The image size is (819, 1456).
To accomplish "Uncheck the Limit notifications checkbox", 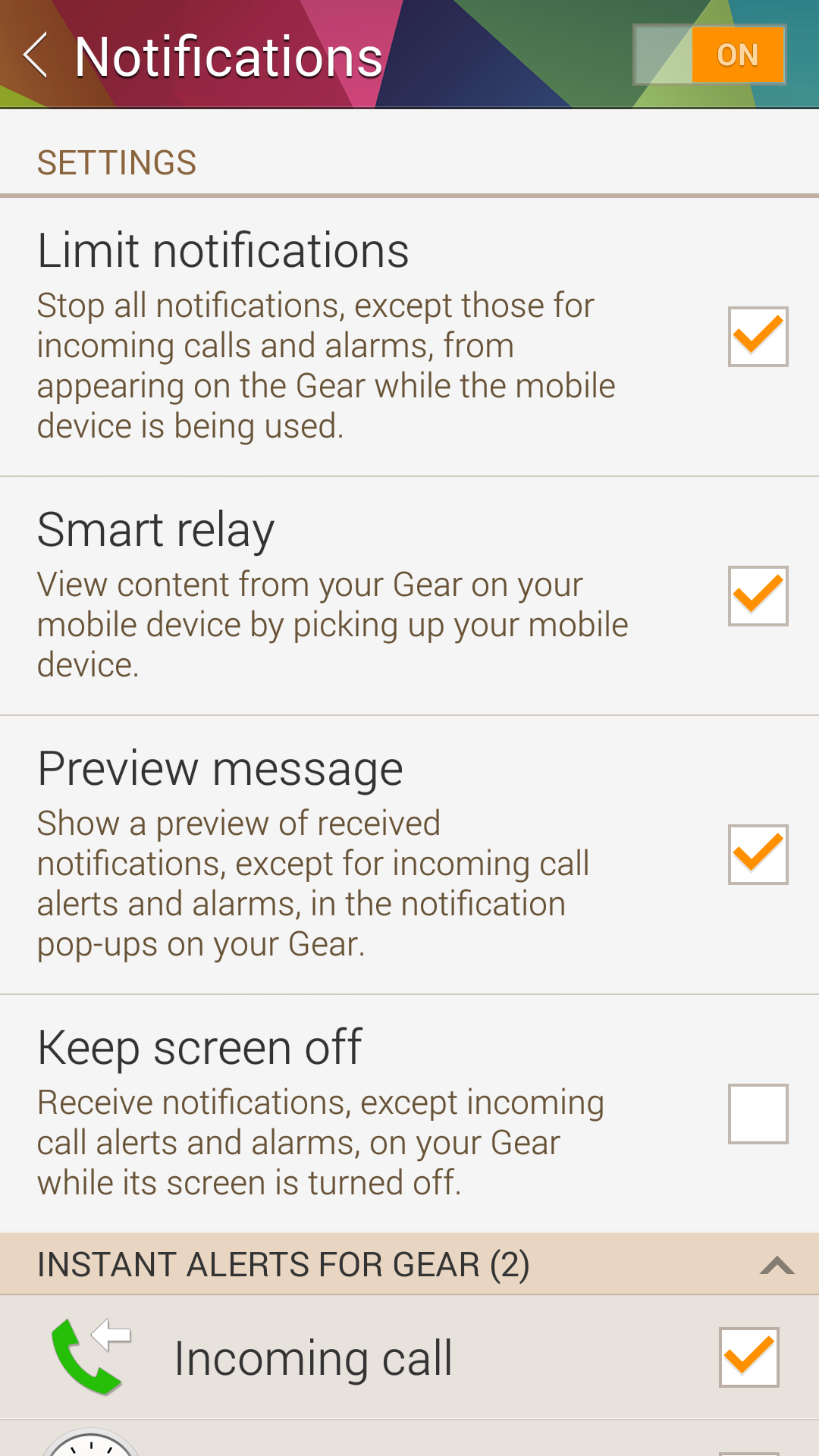I will point(758,336).
